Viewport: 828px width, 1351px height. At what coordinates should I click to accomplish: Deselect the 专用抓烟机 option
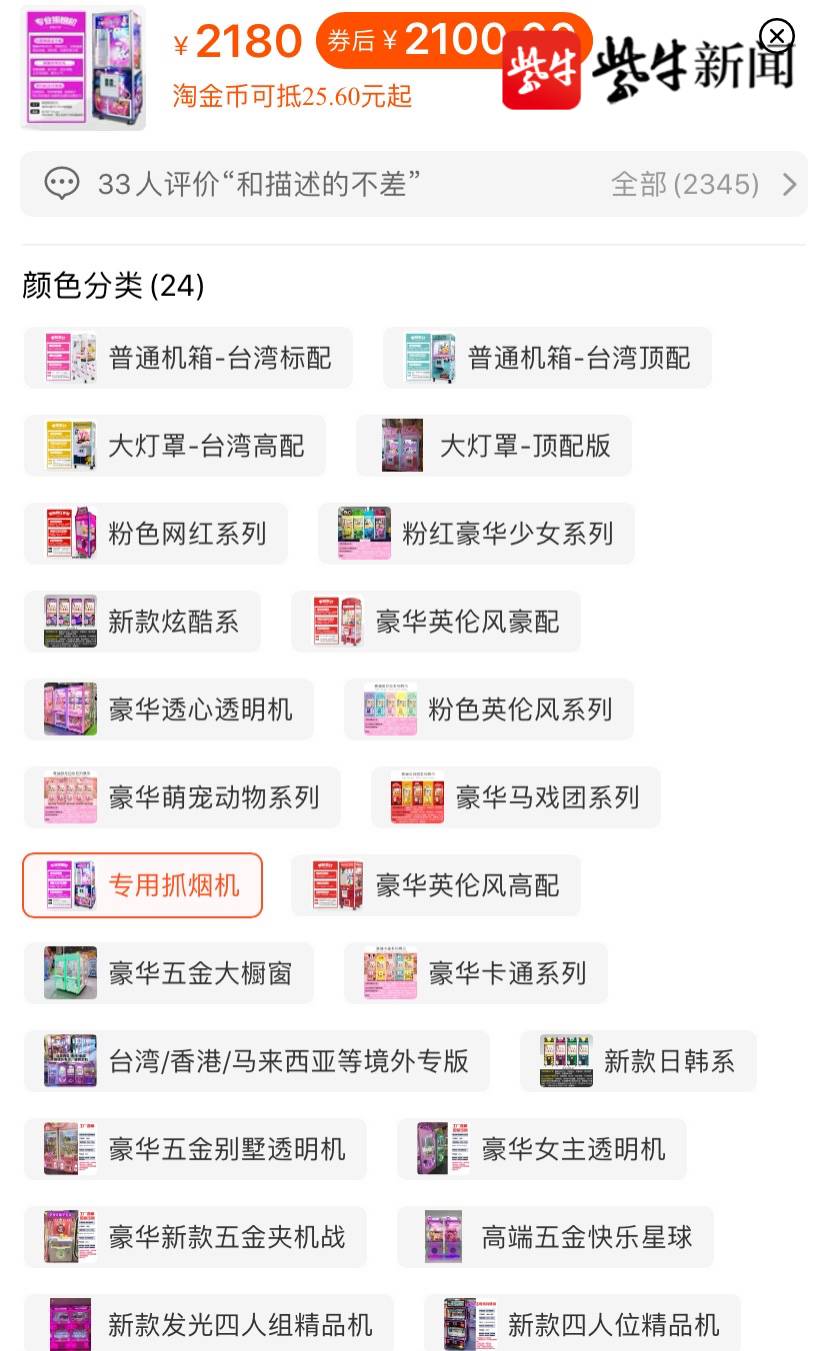[x=142, y=886]
